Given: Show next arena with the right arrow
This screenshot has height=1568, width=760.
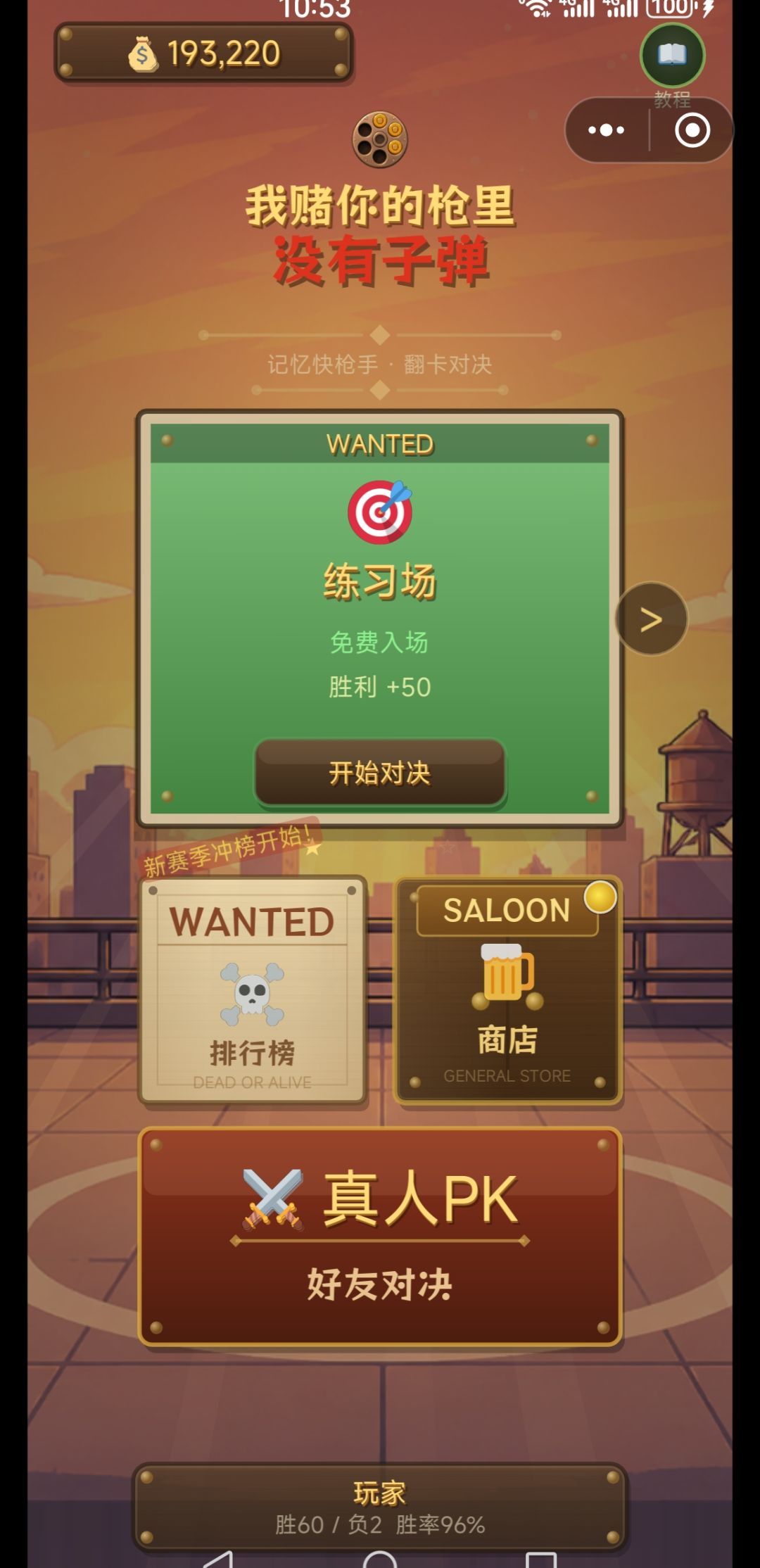Looking at the screenshot, I should [x=652, y=619].
